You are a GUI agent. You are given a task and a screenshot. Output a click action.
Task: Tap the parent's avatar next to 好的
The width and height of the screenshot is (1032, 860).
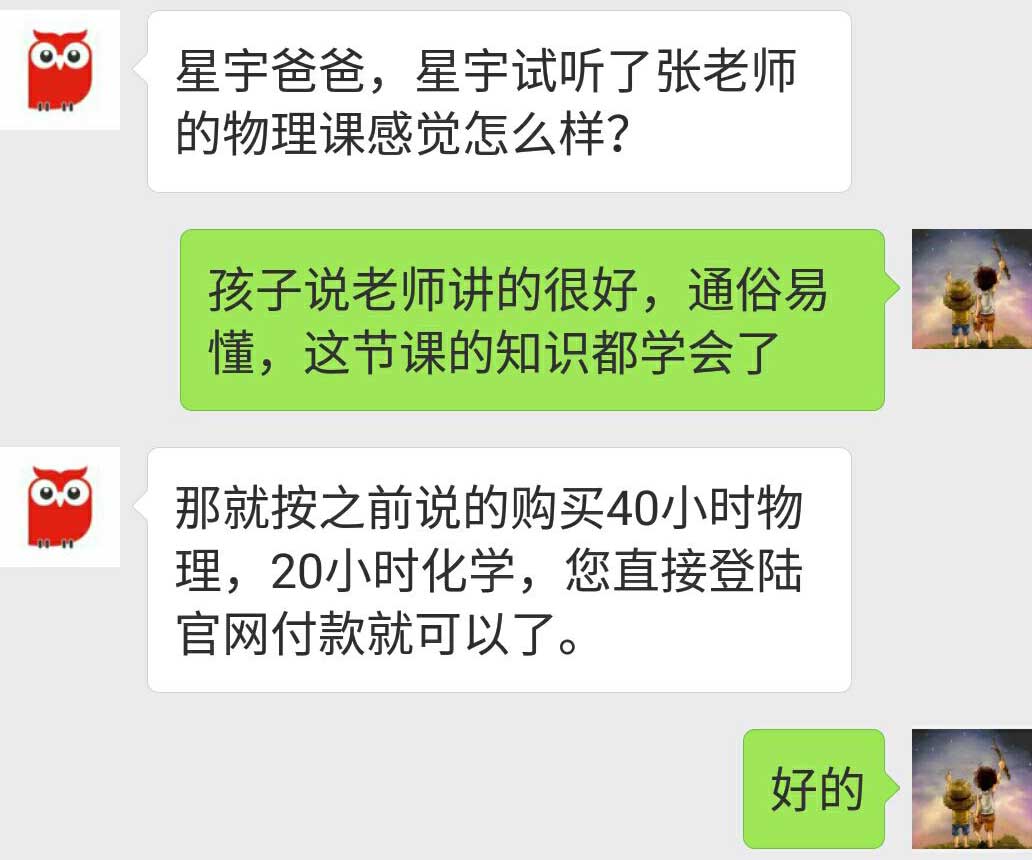[971, 789]
